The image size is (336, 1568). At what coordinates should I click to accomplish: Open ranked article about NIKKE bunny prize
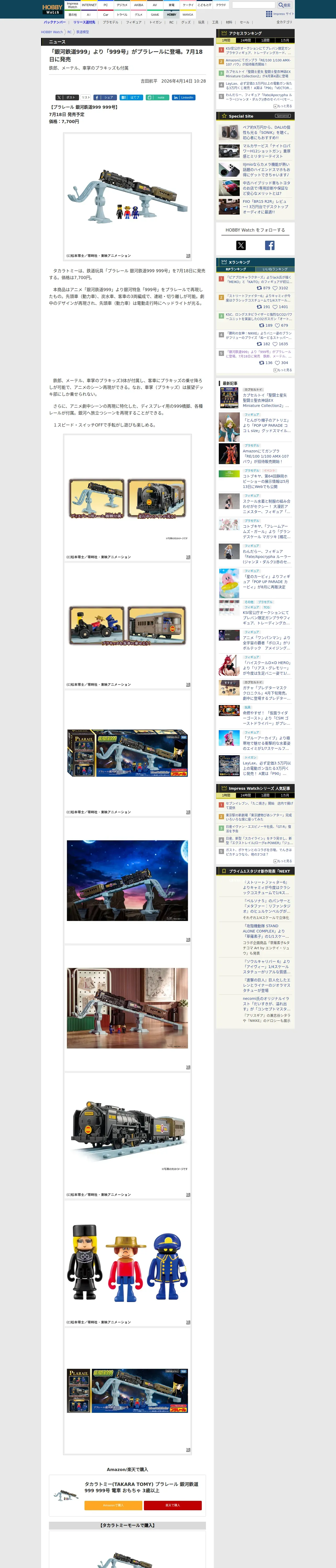(259, 335)
